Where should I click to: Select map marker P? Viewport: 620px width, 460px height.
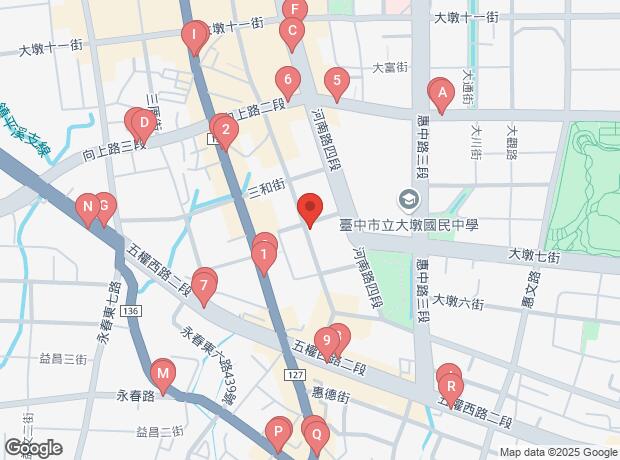[277, 432]
